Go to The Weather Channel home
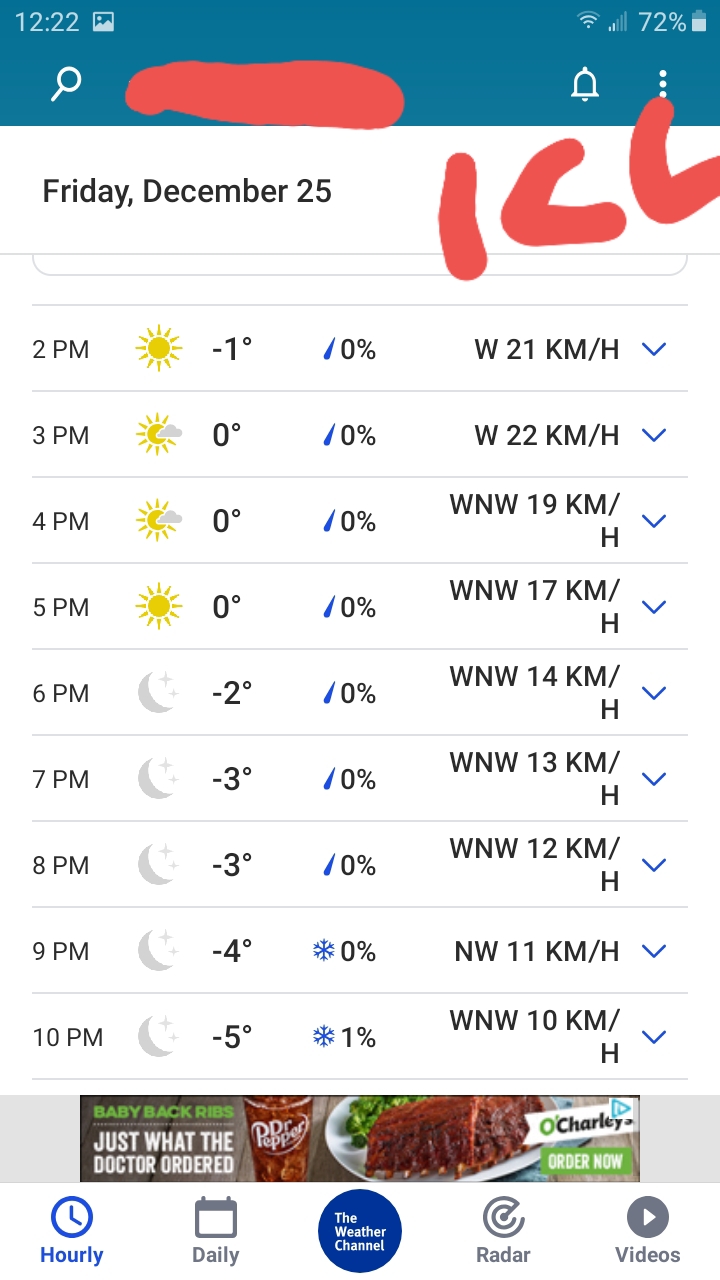Screen dimensions: 720x1280 pyautogui.click(x=360, y=1231)
